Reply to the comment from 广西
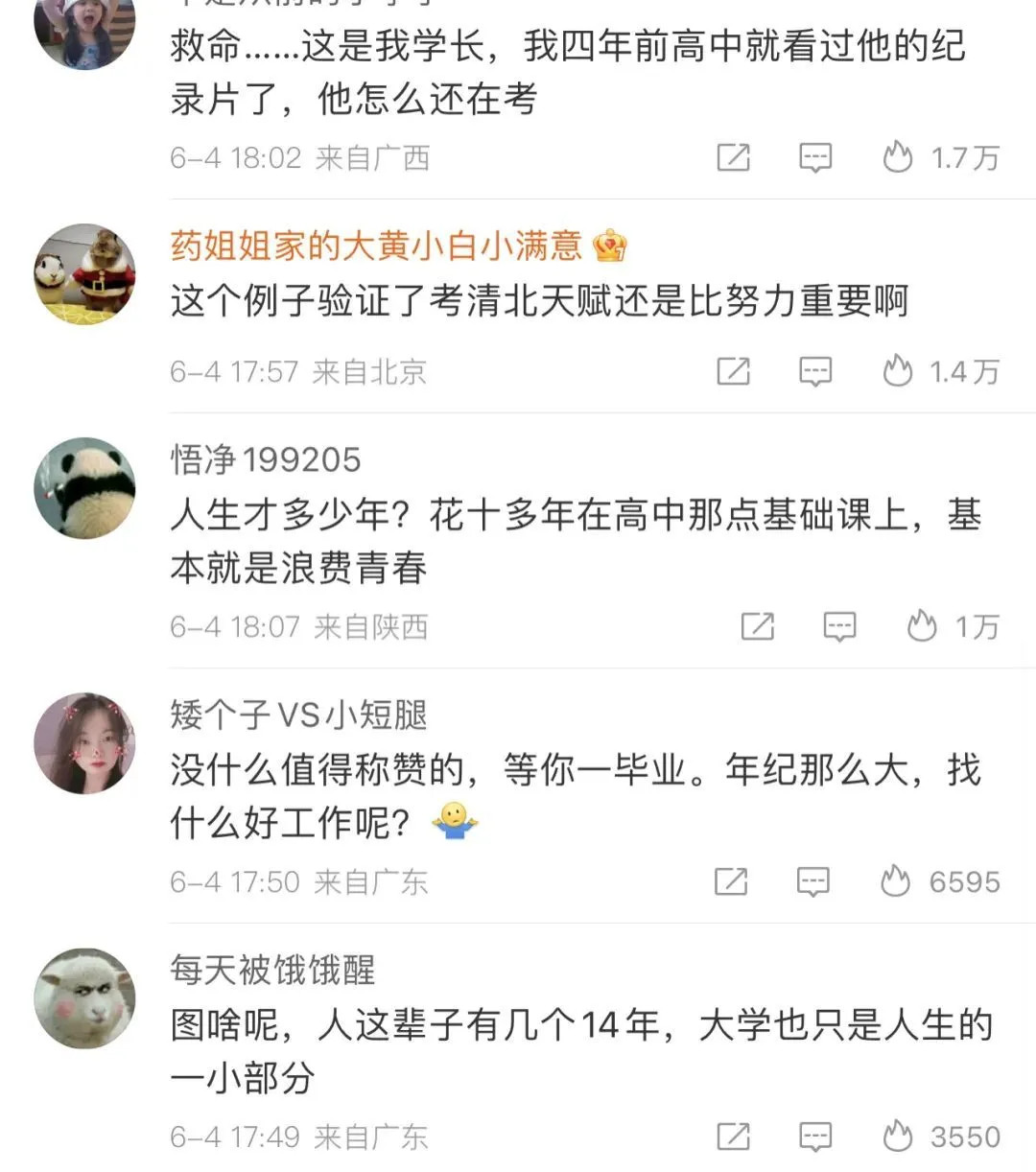This screenshot has width=1036, height=1172. (x=815, y=157)
